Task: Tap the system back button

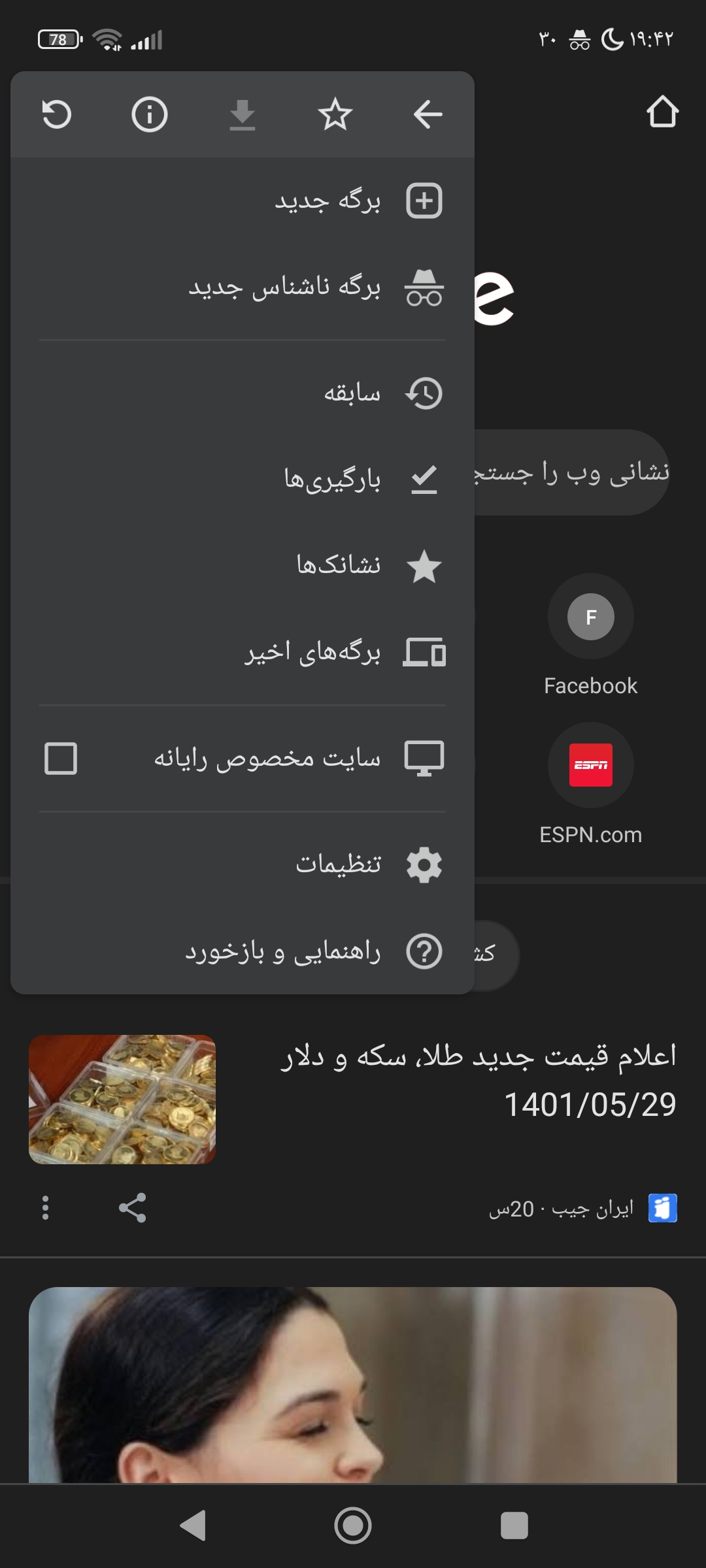Action: point(193,1526)
